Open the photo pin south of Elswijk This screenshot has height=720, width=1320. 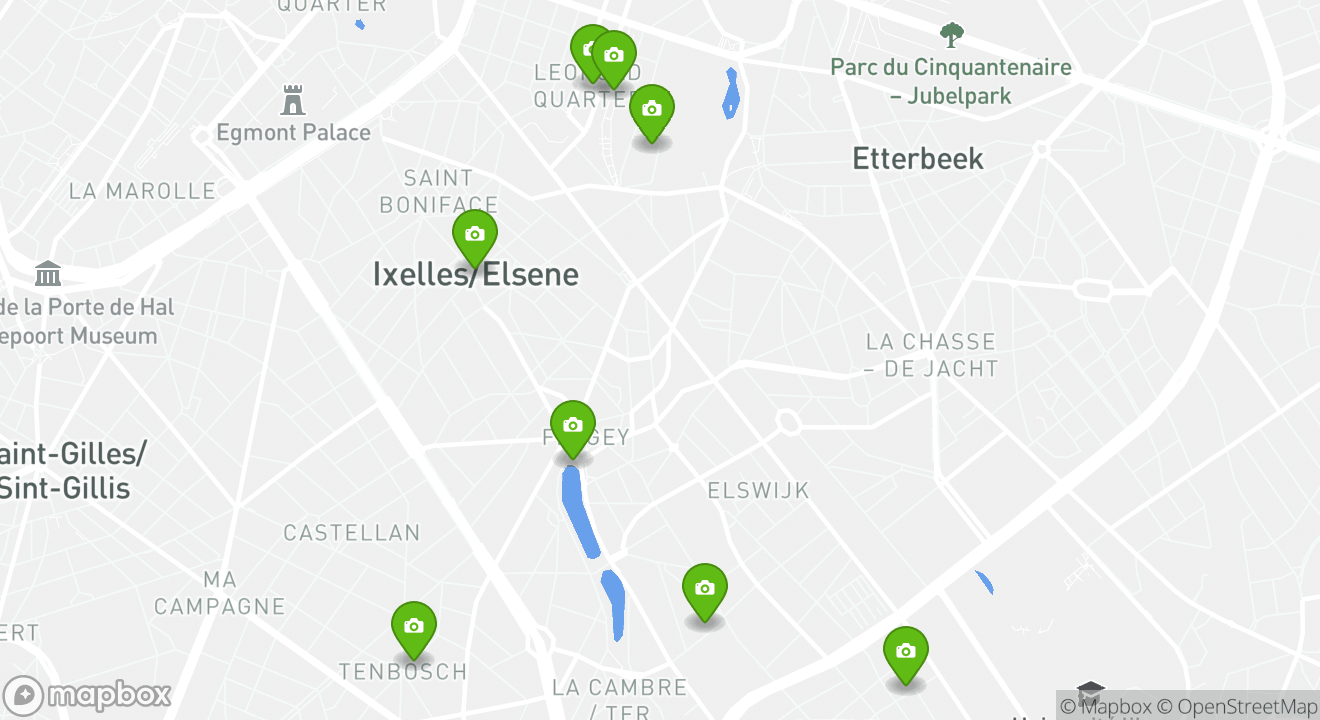click(x=705, y=589)
